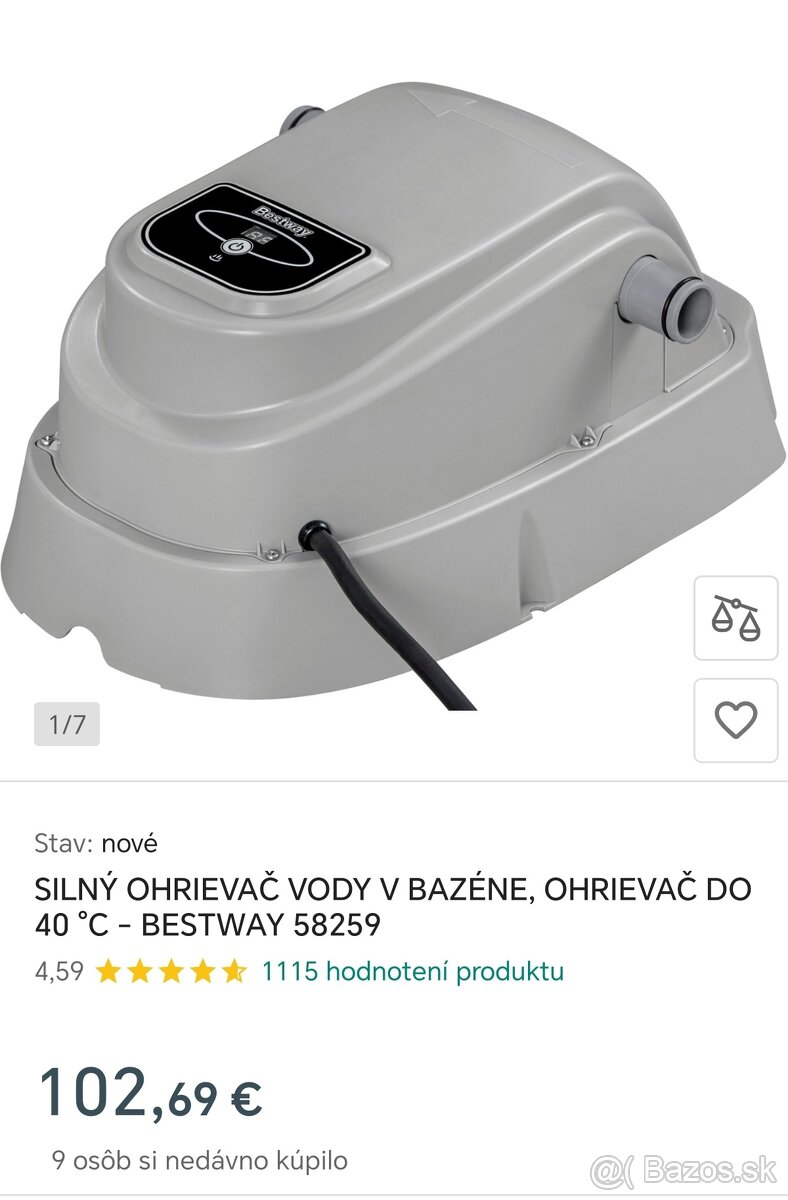
Task: Save product to favorites with heart
Action: pos(735,720)
